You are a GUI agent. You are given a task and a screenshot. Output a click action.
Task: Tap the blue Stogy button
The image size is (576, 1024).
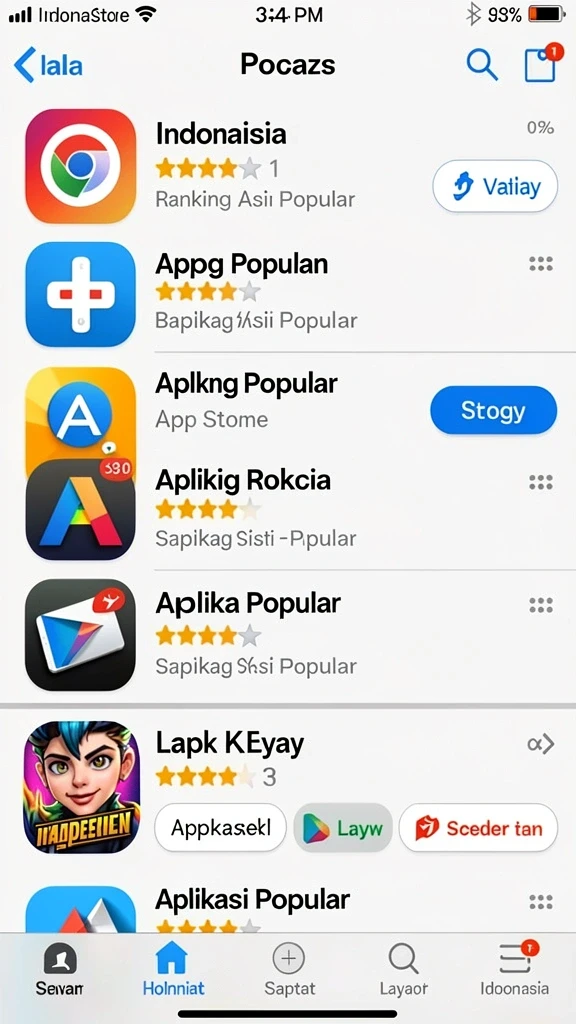tap(494, 410)
